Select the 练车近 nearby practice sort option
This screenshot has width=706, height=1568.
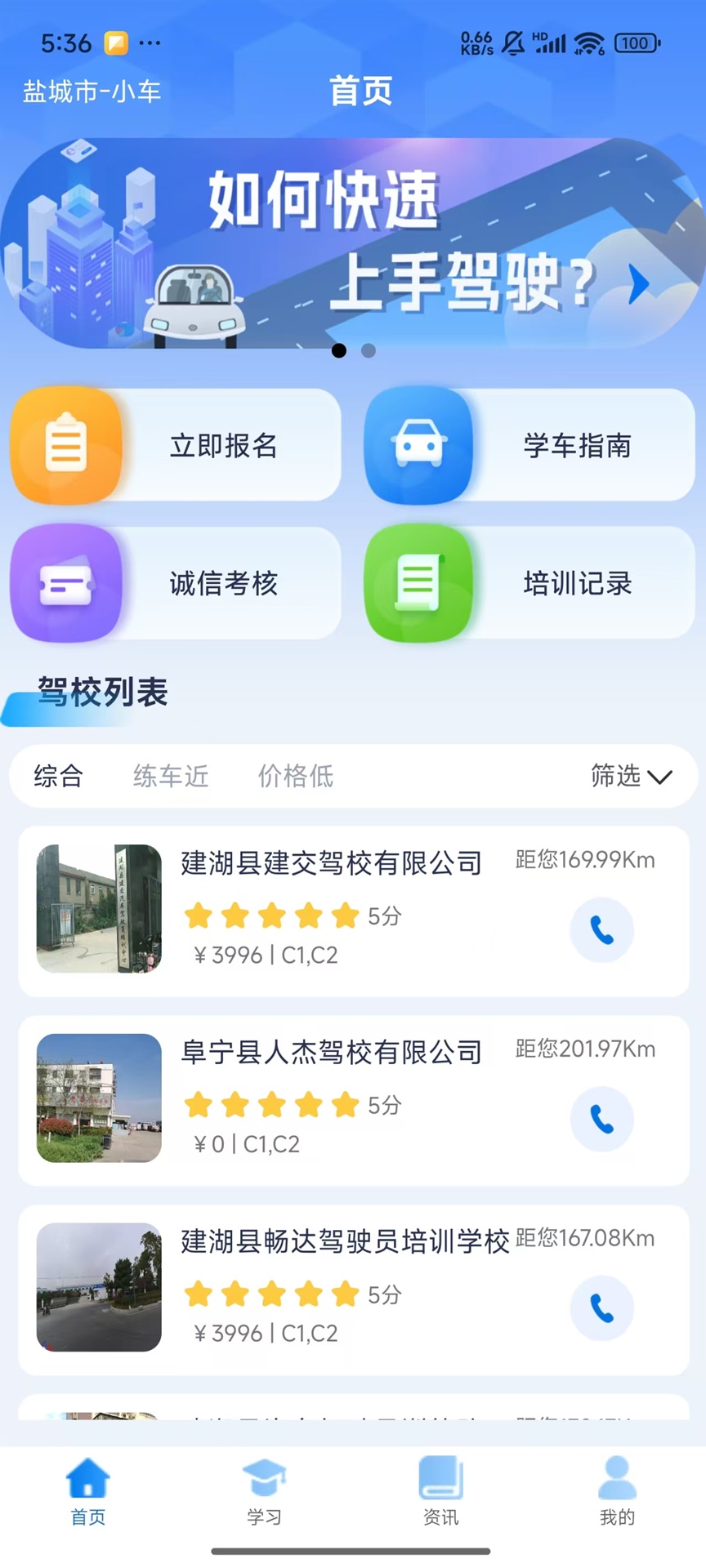coord(169,777)
